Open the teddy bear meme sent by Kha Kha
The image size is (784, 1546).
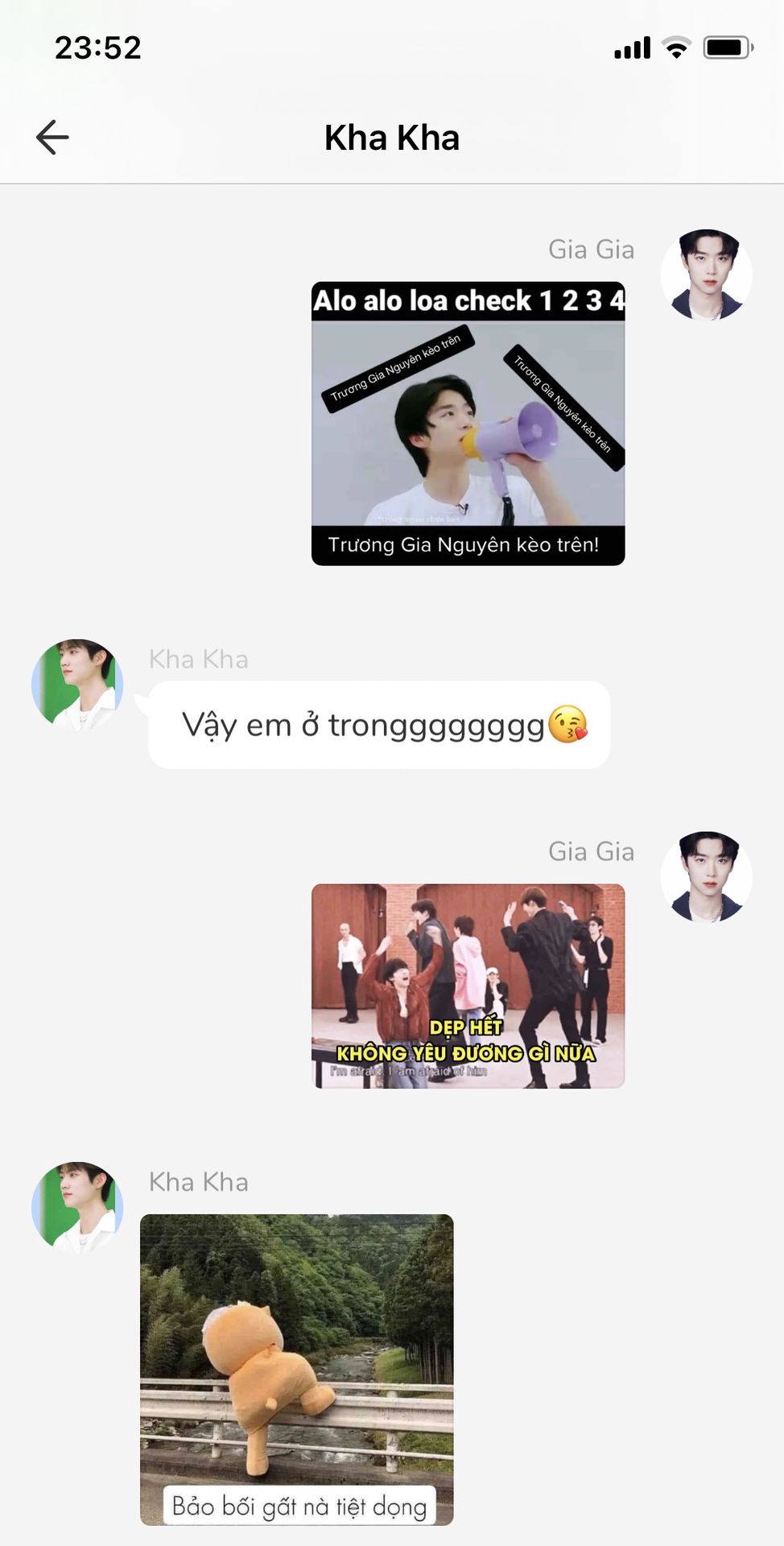coord(296,1369)
